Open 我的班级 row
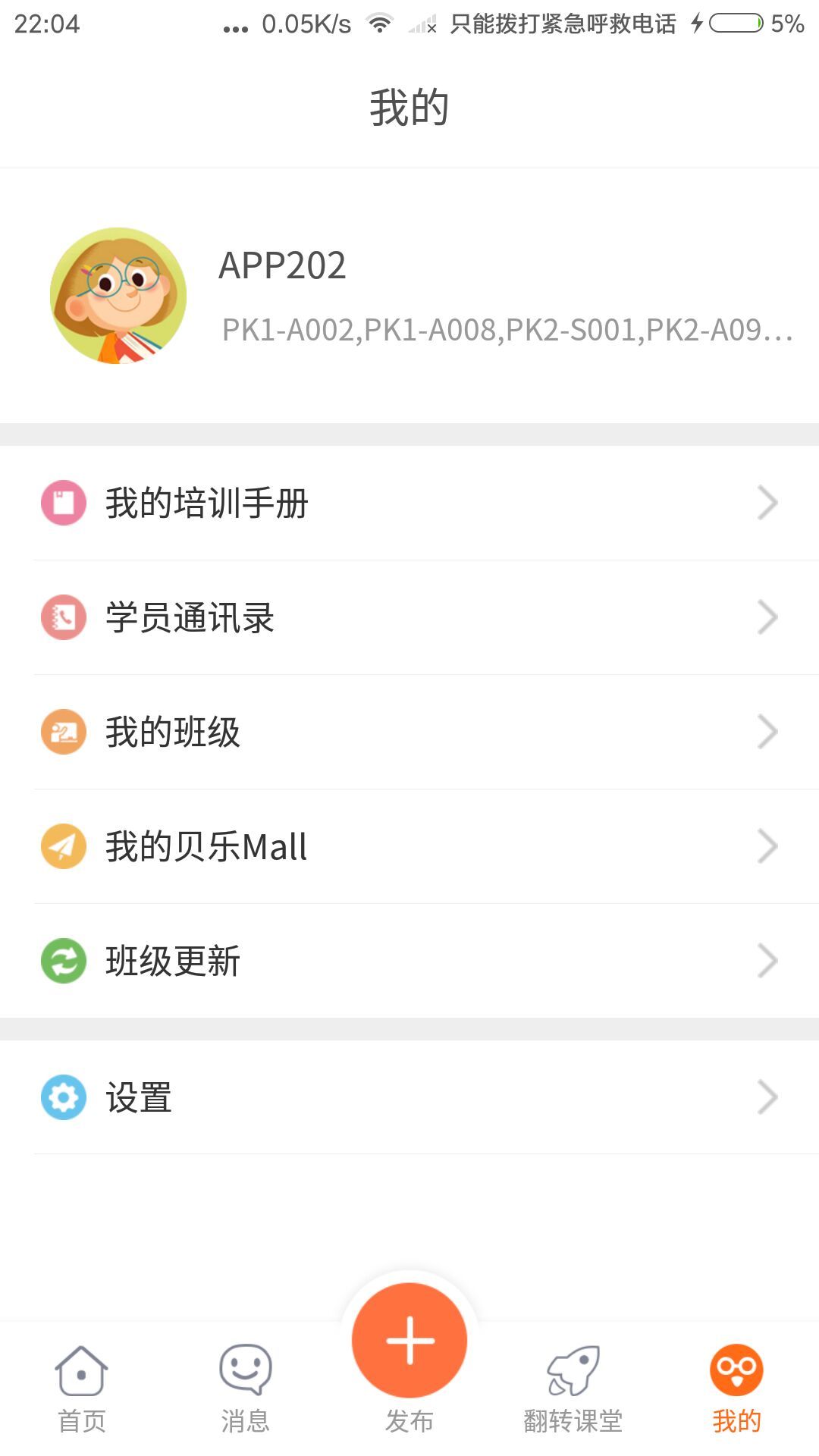This screenshot has width=819, height=1456. click(x=409, y=732)
